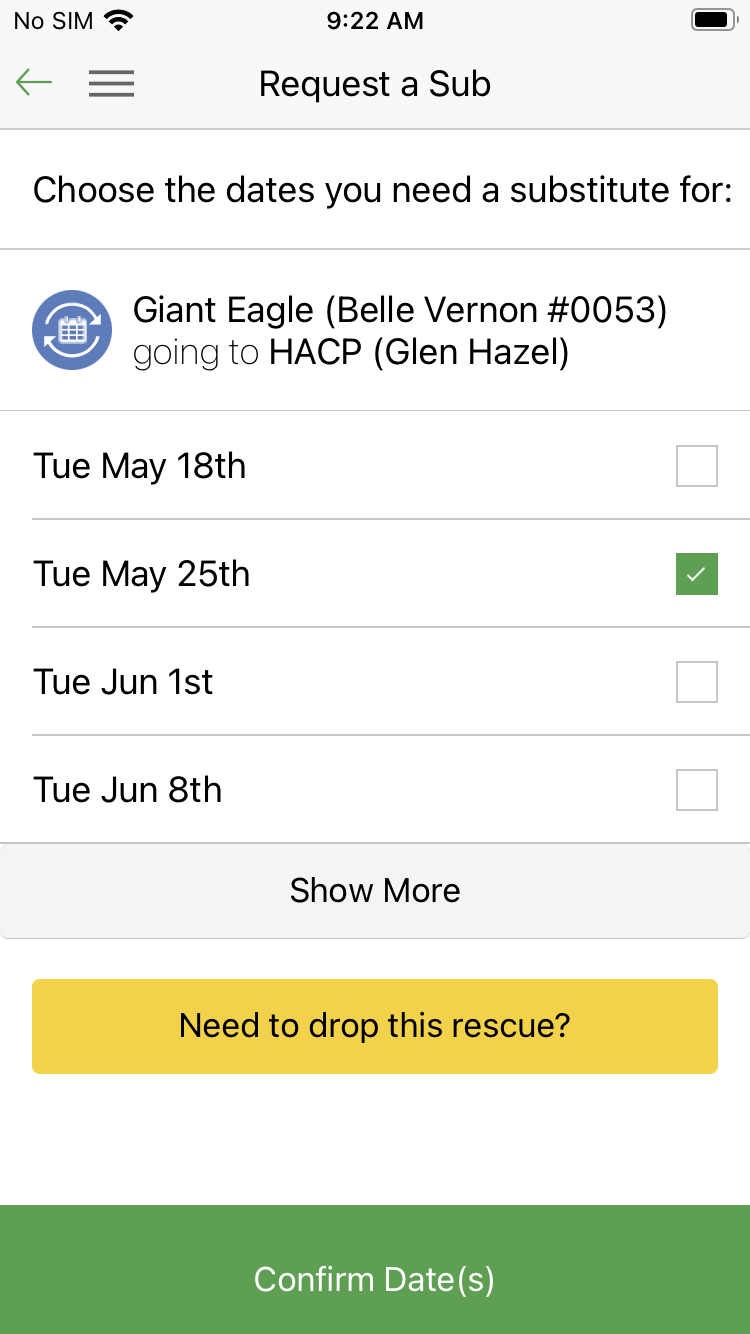The image size is (750, 1334).
Task: Tick the Tue Jun 8th checkbox
Action: click(x=697, y=790)
